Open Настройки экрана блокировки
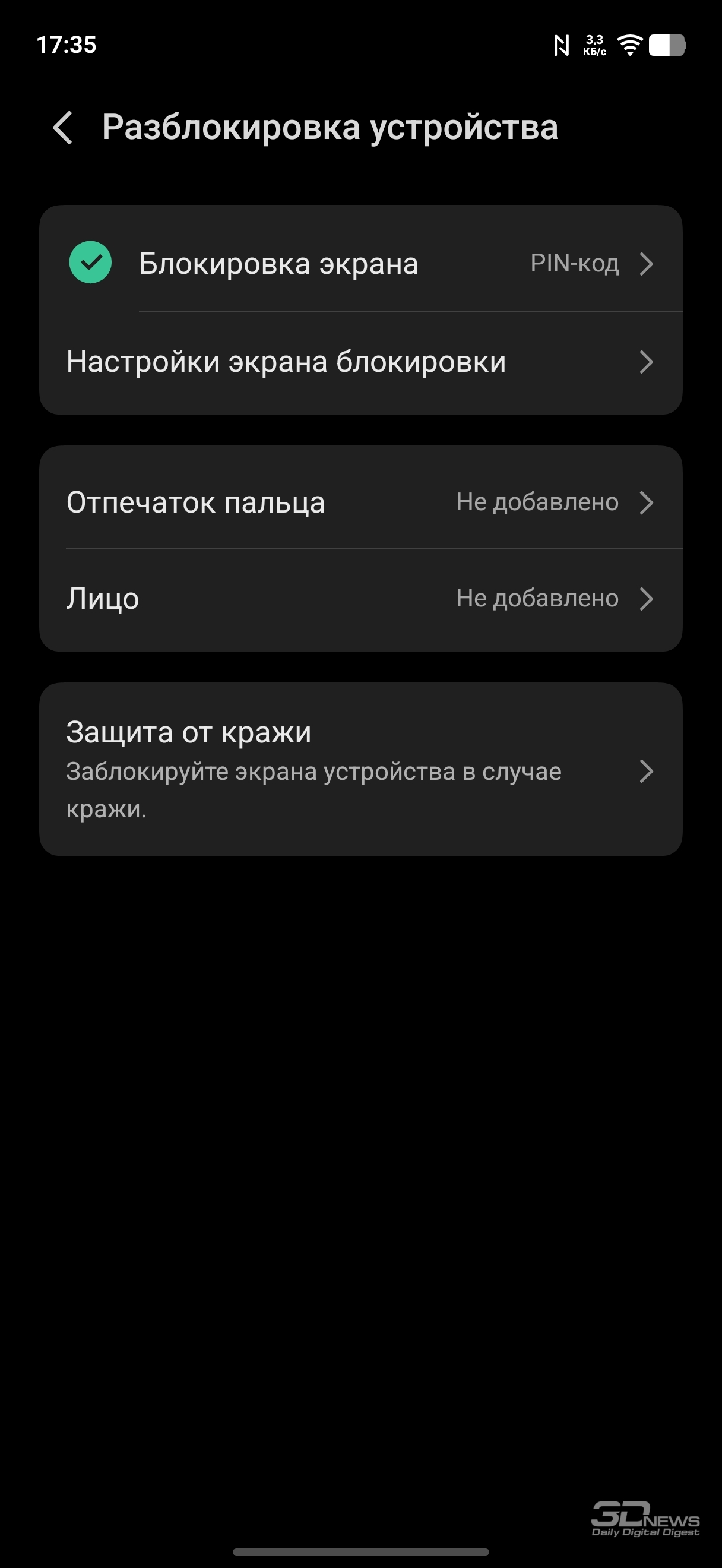The height and width of the screenshot is (1568, 722). click(360, 362)
